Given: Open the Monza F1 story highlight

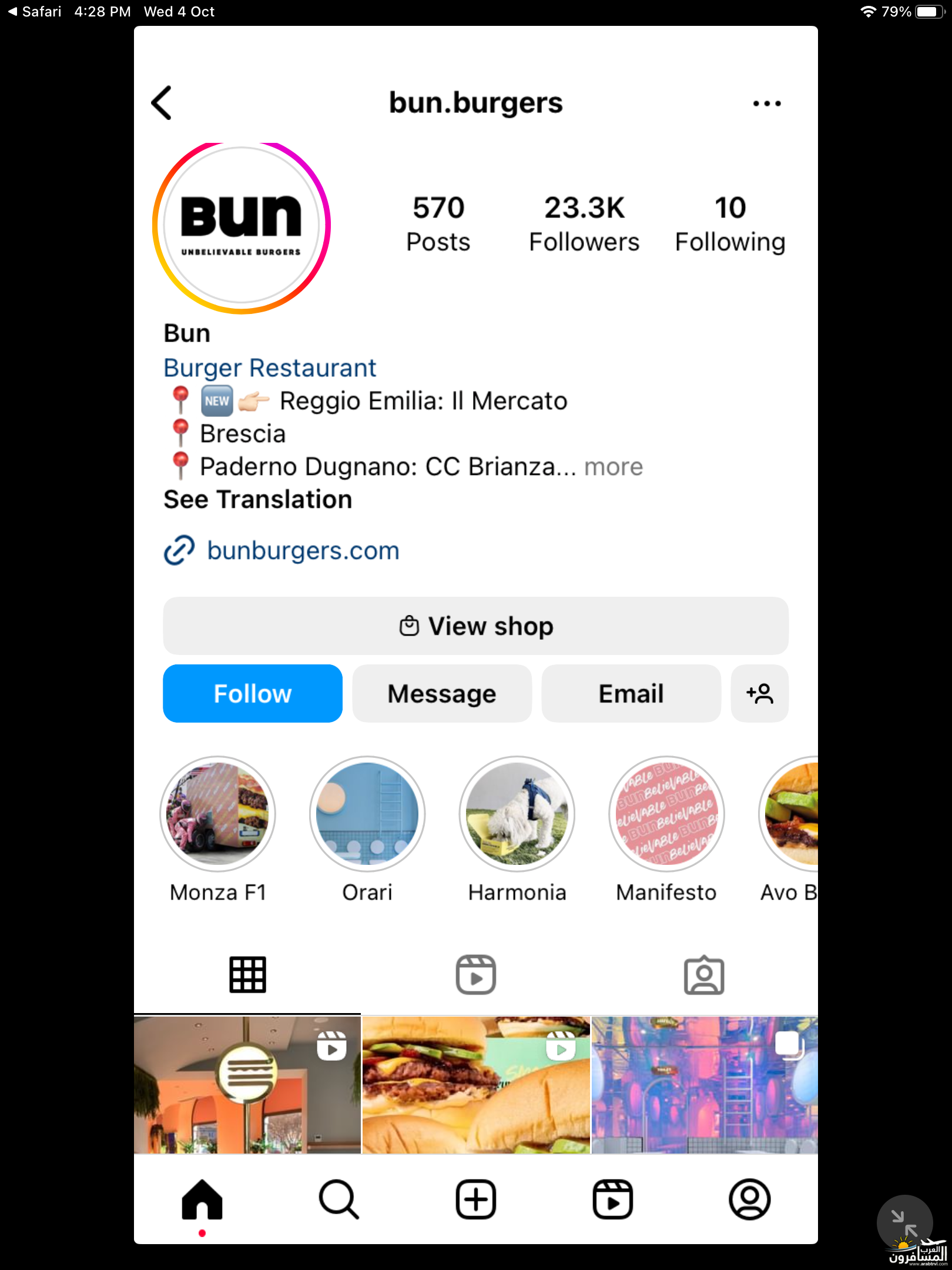Looking at the screenshot, I should (218, 814).
